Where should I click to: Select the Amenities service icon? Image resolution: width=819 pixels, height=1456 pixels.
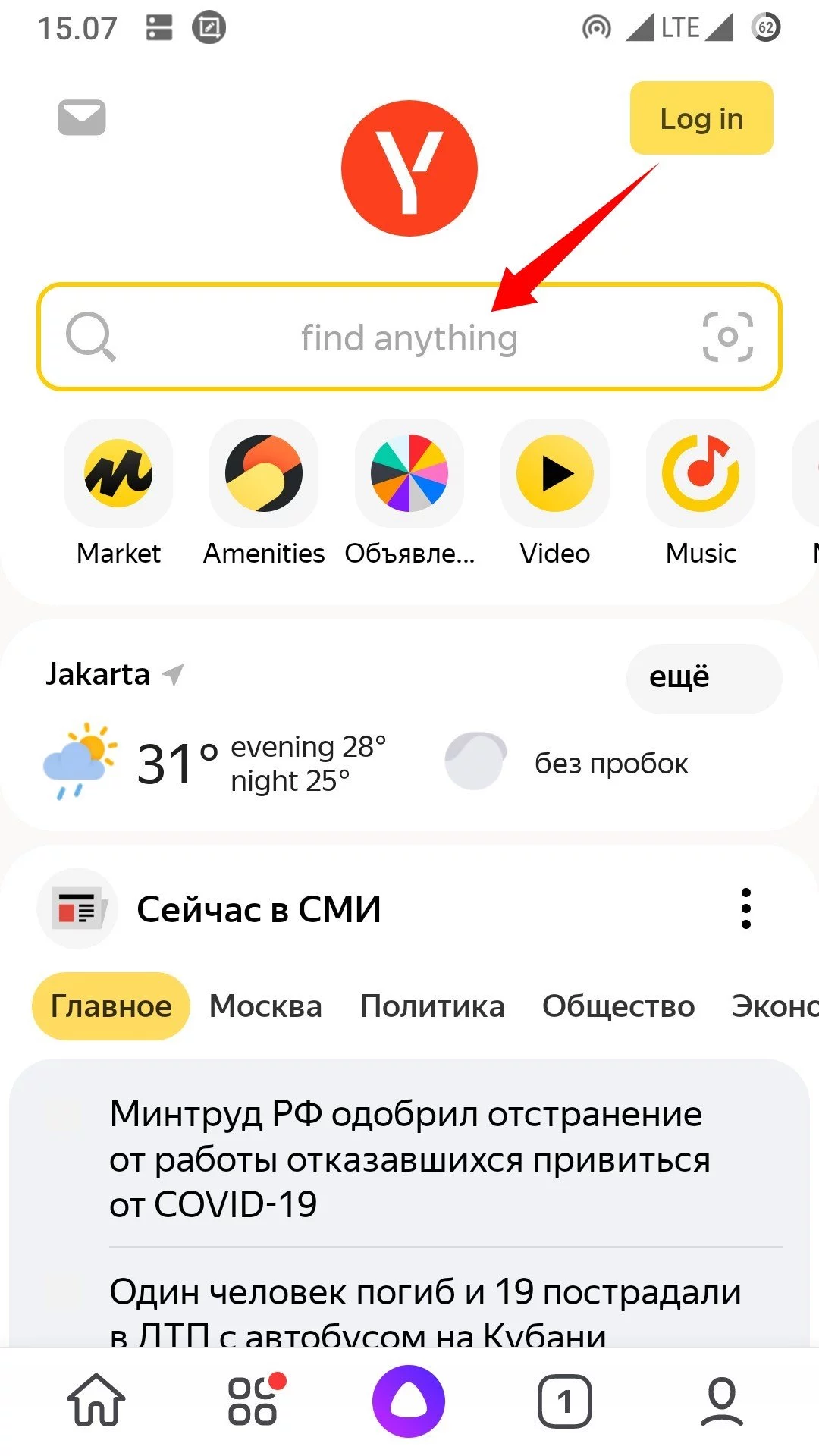pyautogui.click(x=264, y=473)
